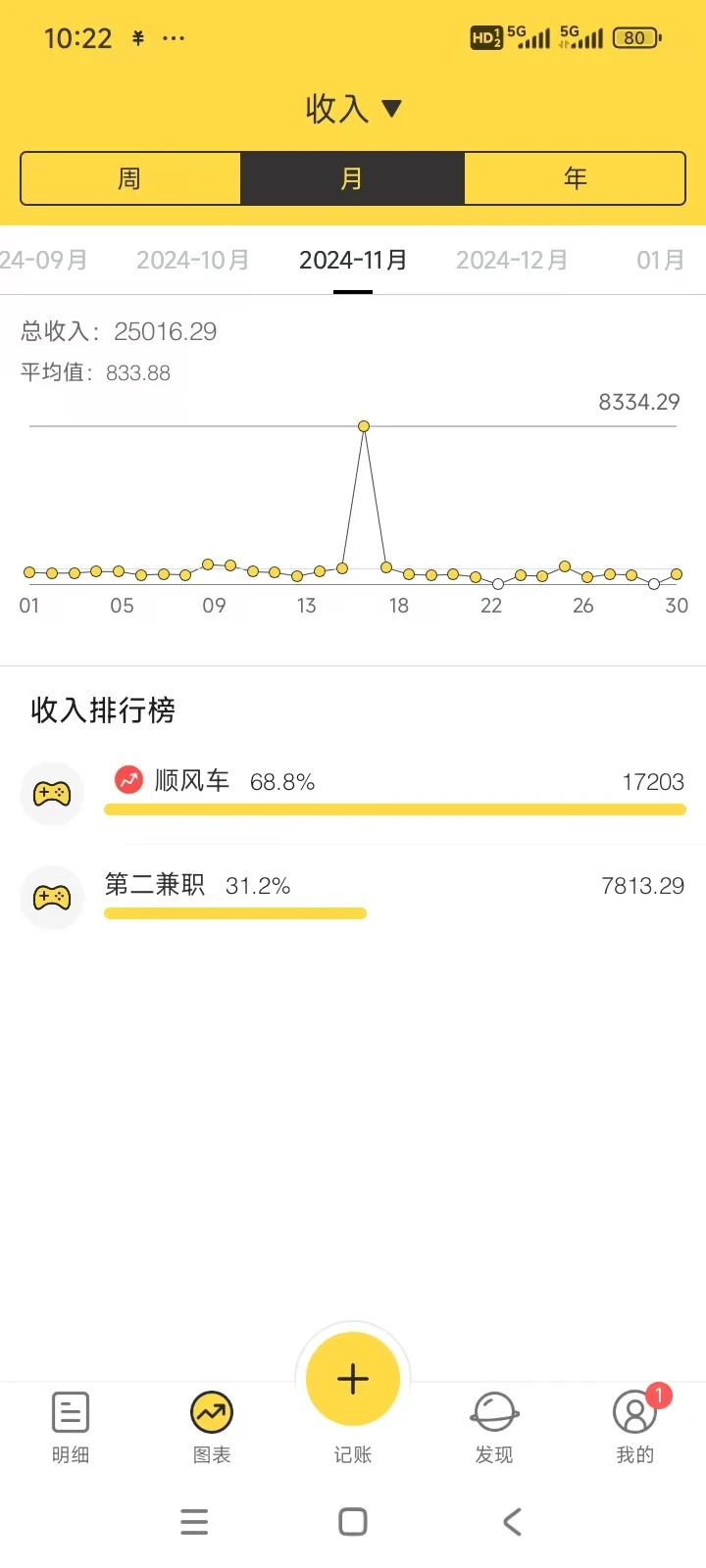Open the 顺风车 income category
Screen dimensions: 706x1568
353,792
